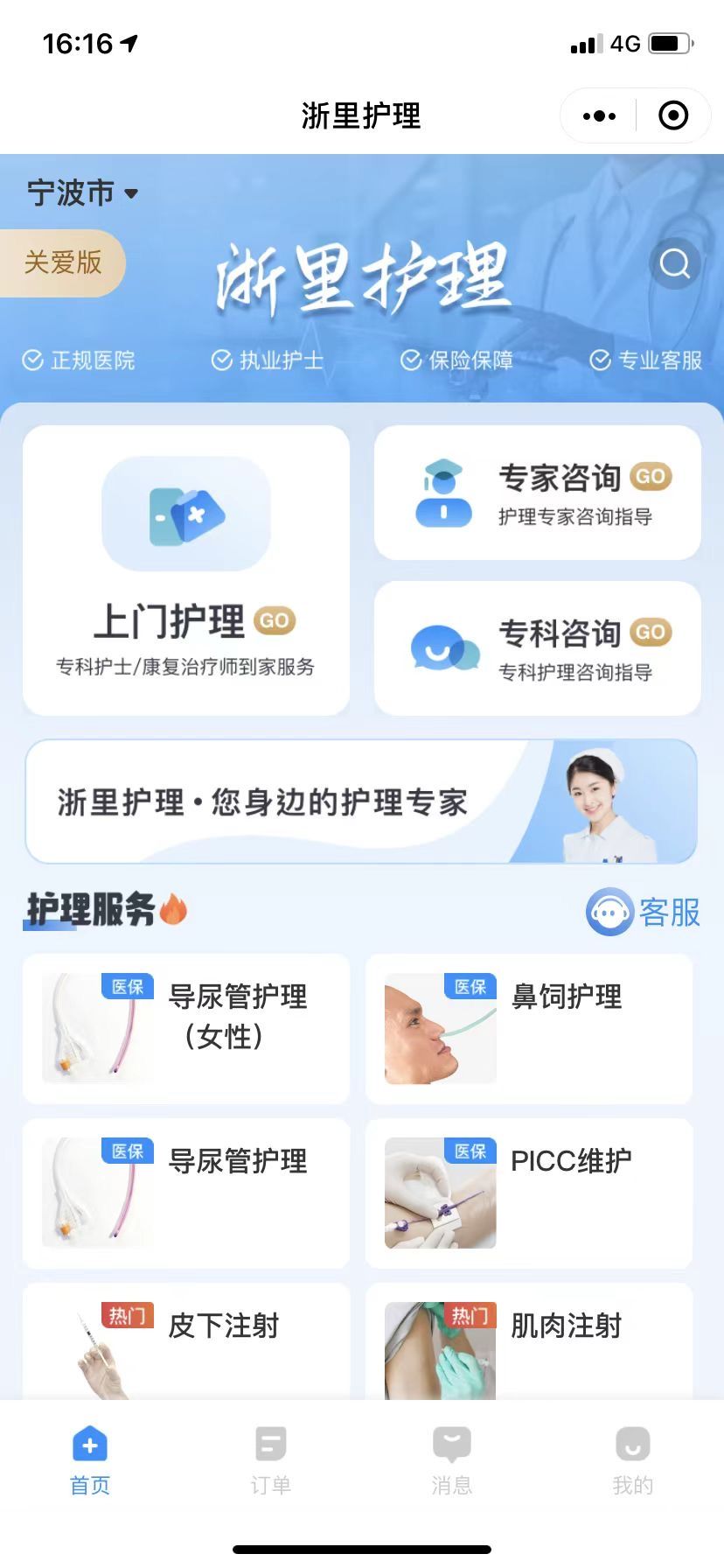Viewport: 724px width, 1568px height.
Task: Go to the 首页 tab
Action: [90, 1459]
